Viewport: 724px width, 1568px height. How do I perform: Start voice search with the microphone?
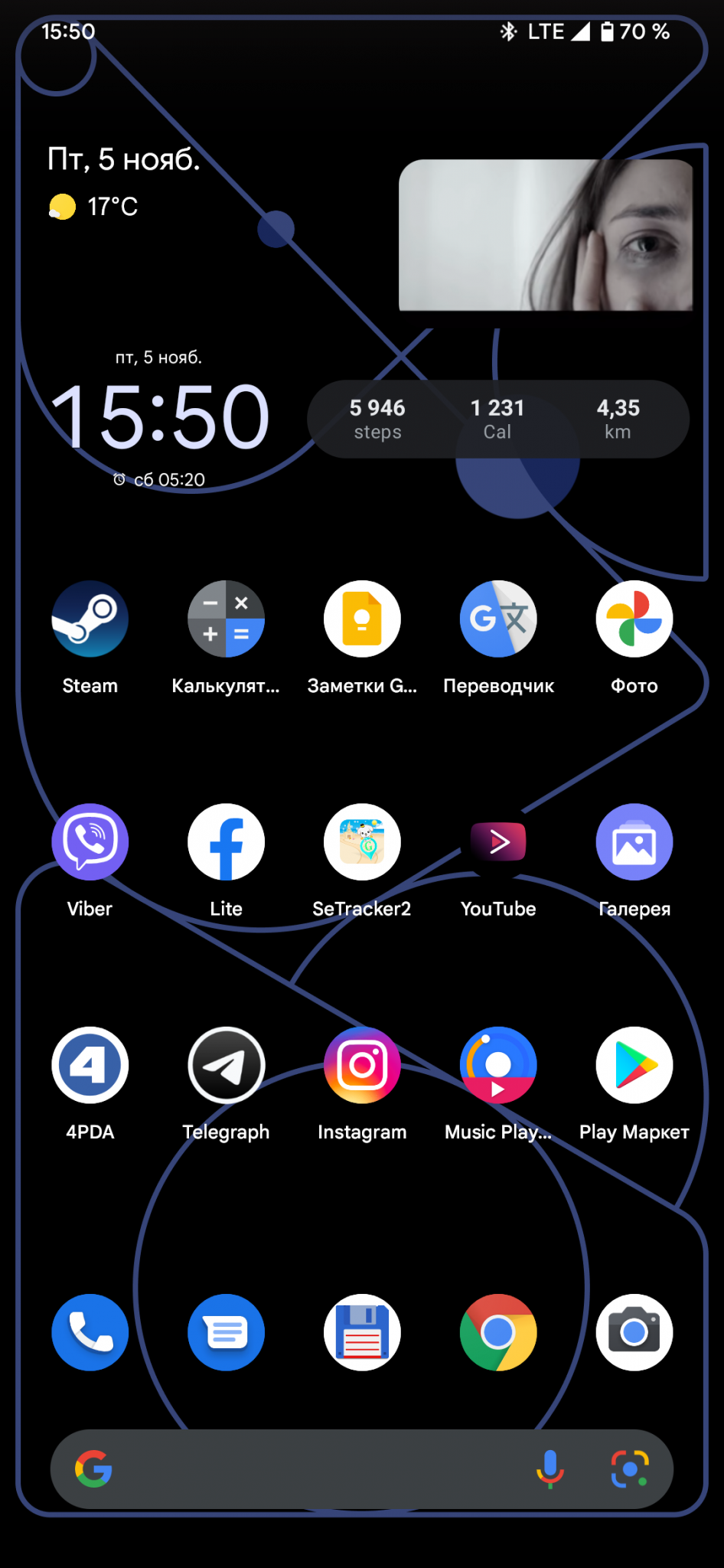(550, 1468)
